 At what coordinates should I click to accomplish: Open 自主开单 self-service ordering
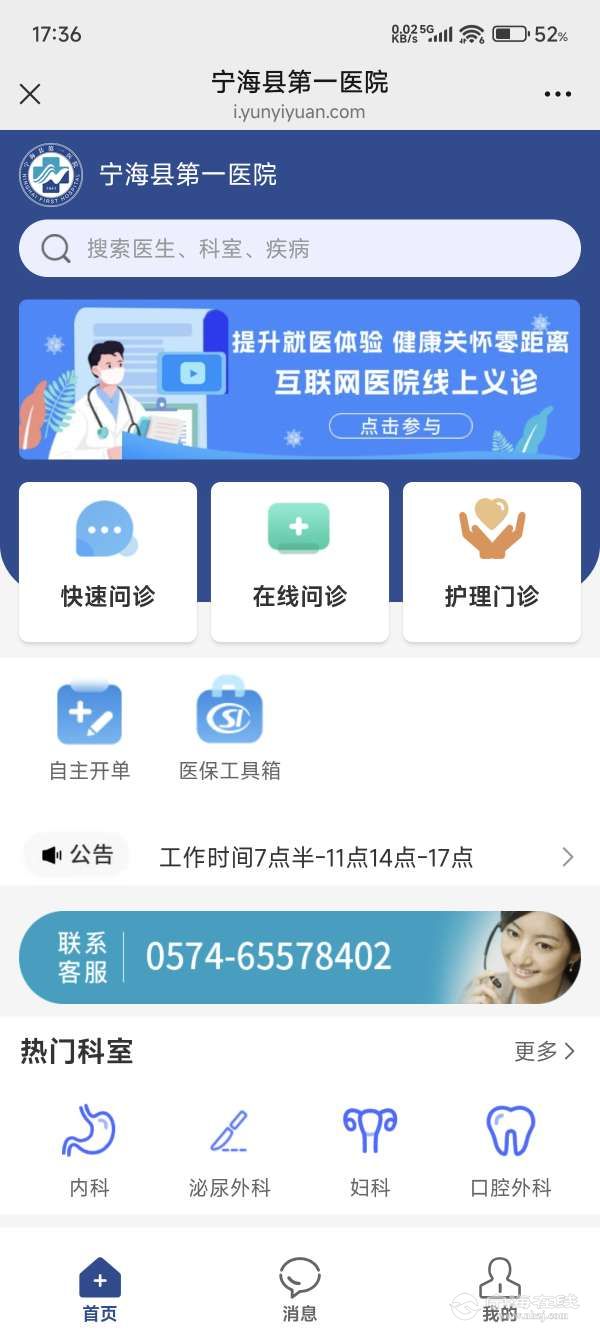click(x=90, y=730)
